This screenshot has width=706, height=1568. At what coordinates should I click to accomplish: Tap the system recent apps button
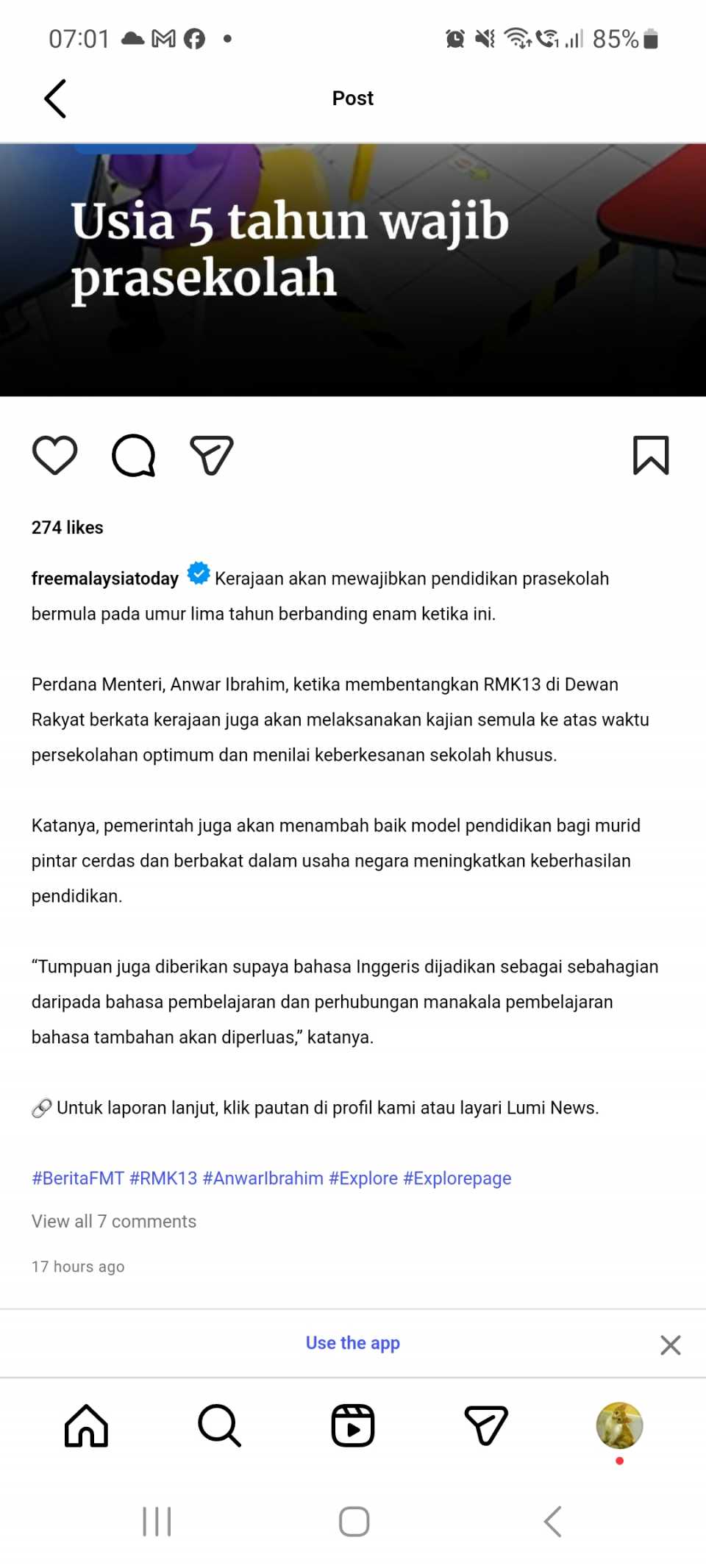(157, 1521)
